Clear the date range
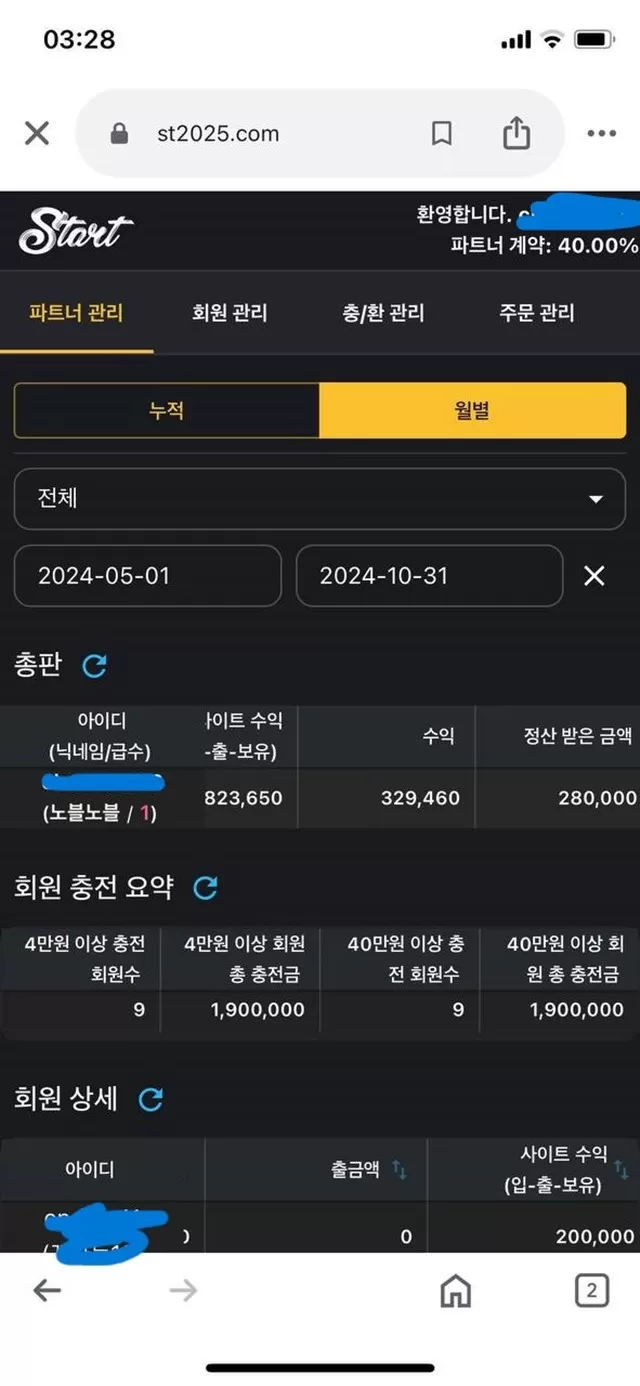This screenshot has height=1386, width=640. (x=594, y=576)
